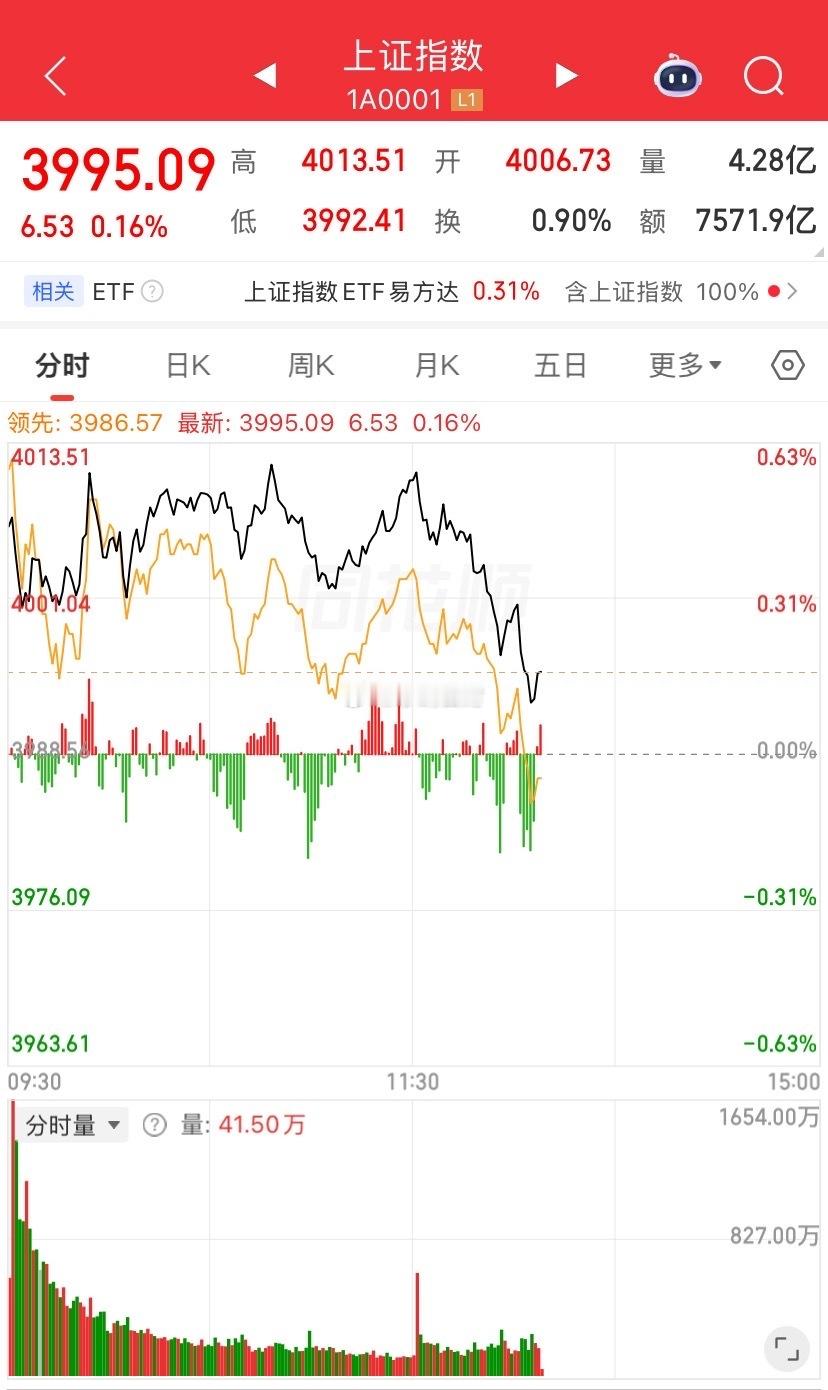Tap the back arrow in the red header

pyautogui.click(x=55, y=75)
